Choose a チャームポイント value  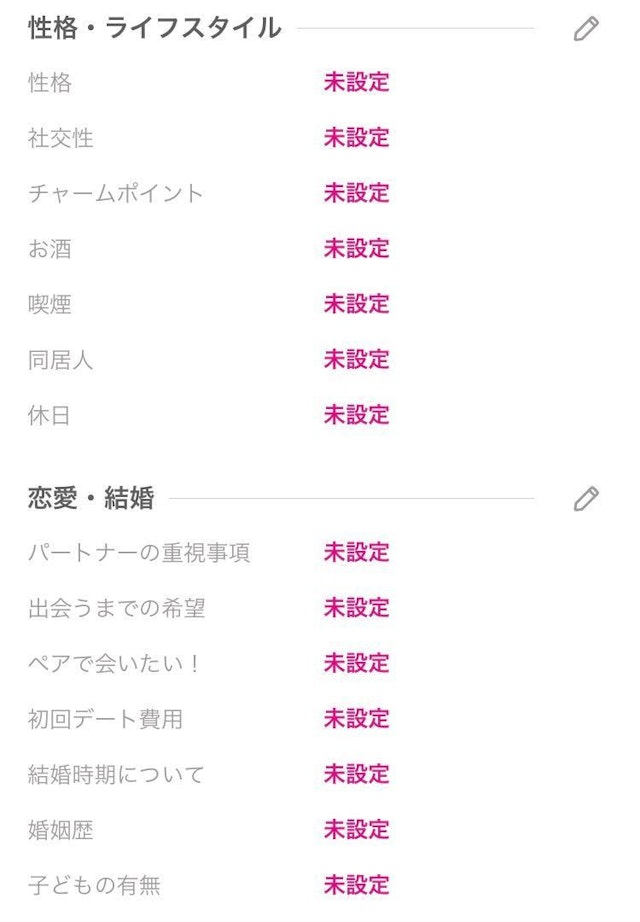pyautogui.click(x=356, y=193)
